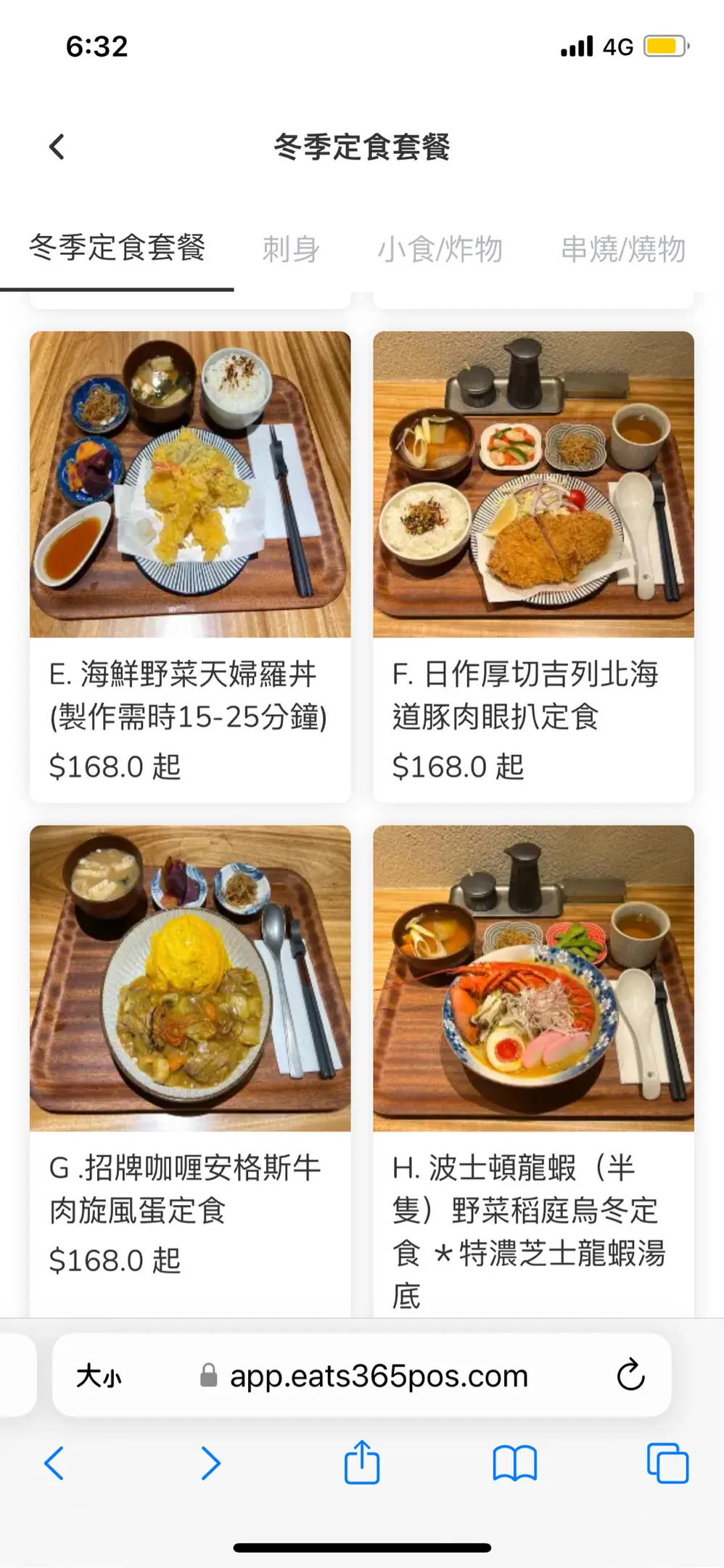Viewport: 724px width, 1568px height.
Task: Tap the app.eats365pos.com address bar
Action: 377,1376
